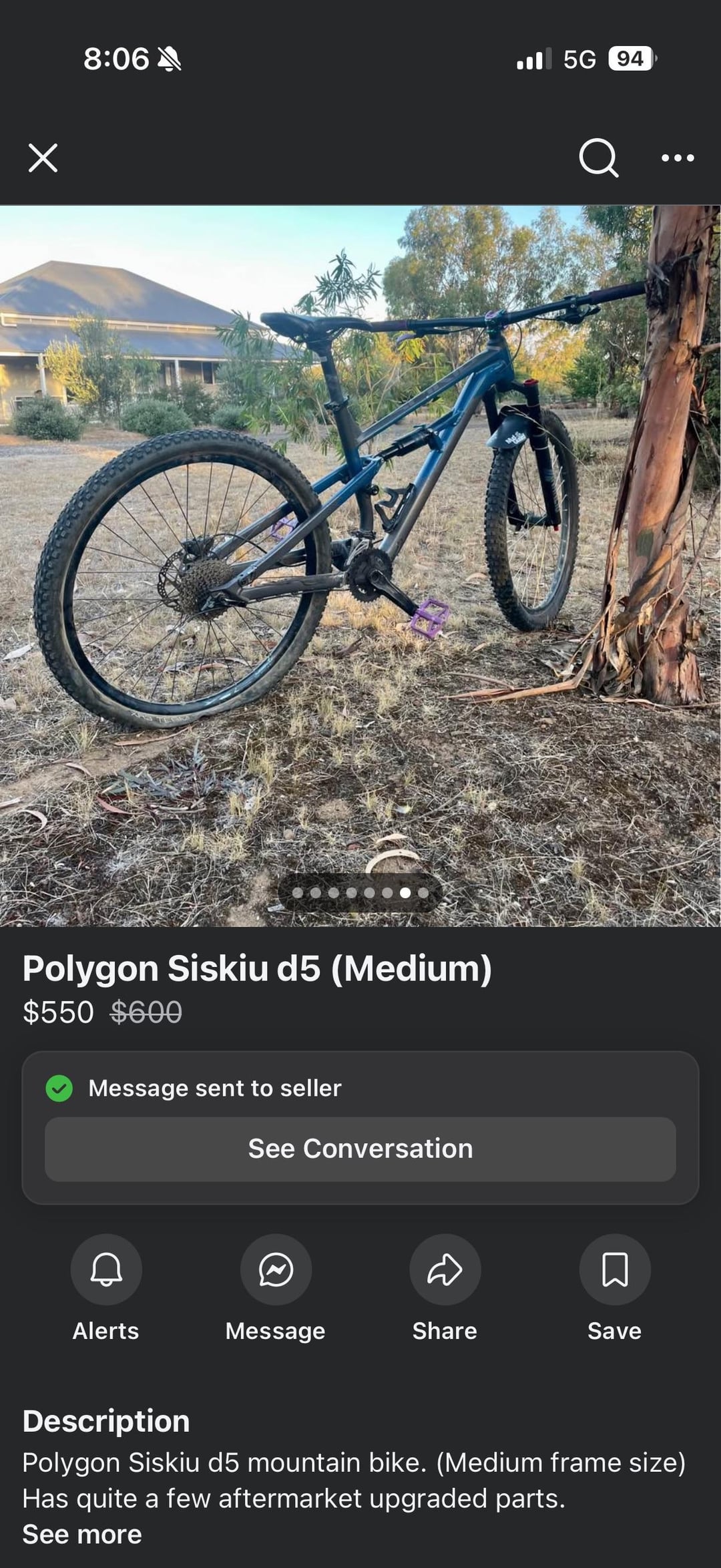Open search from the magnifier icon
Viewport: 721px width, 1568px height.
tap(598, 158)
